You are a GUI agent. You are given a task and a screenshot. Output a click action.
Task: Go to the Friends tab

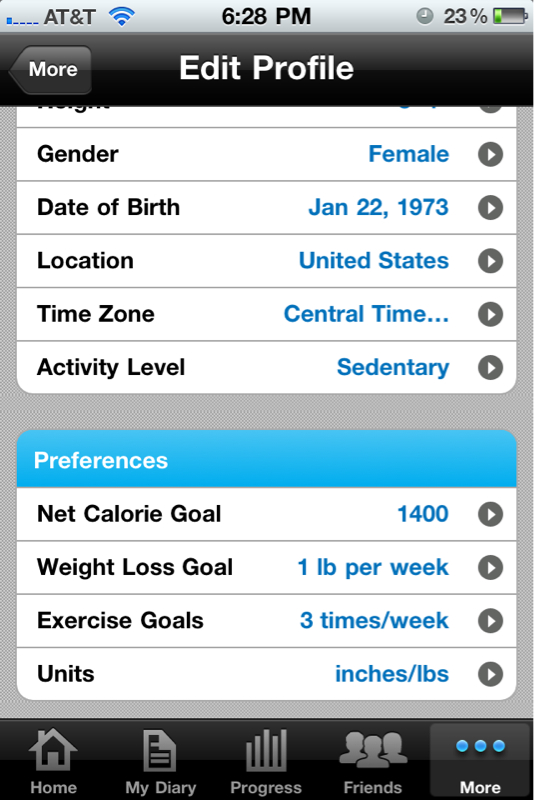pos(373,761)
